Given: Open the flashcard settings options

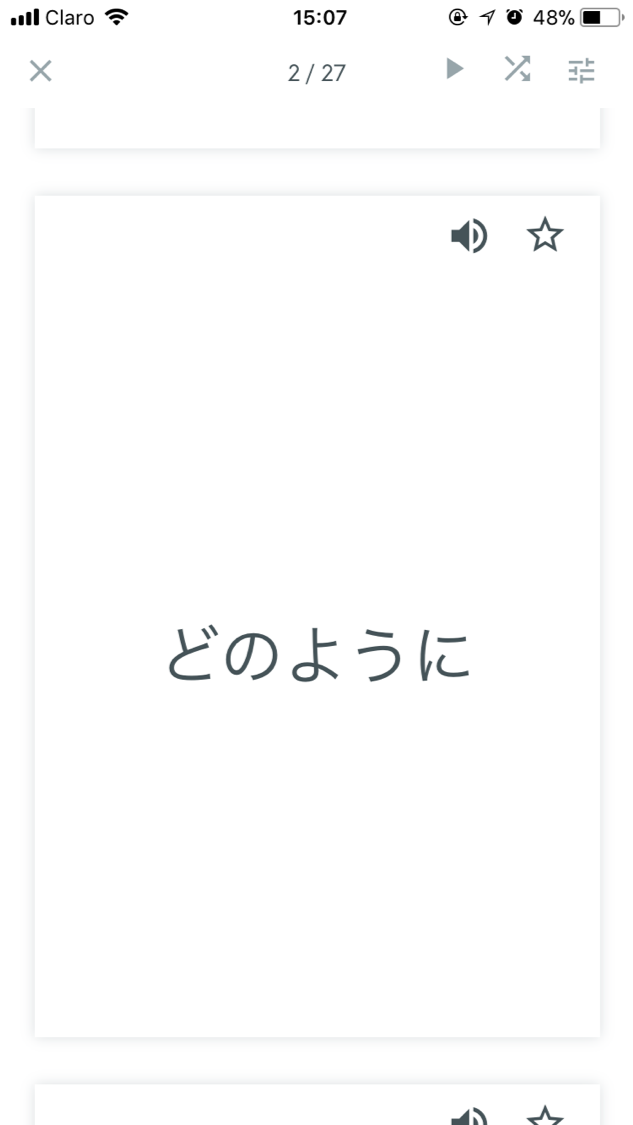Looking at the screenshot, I should coord(582,71).
